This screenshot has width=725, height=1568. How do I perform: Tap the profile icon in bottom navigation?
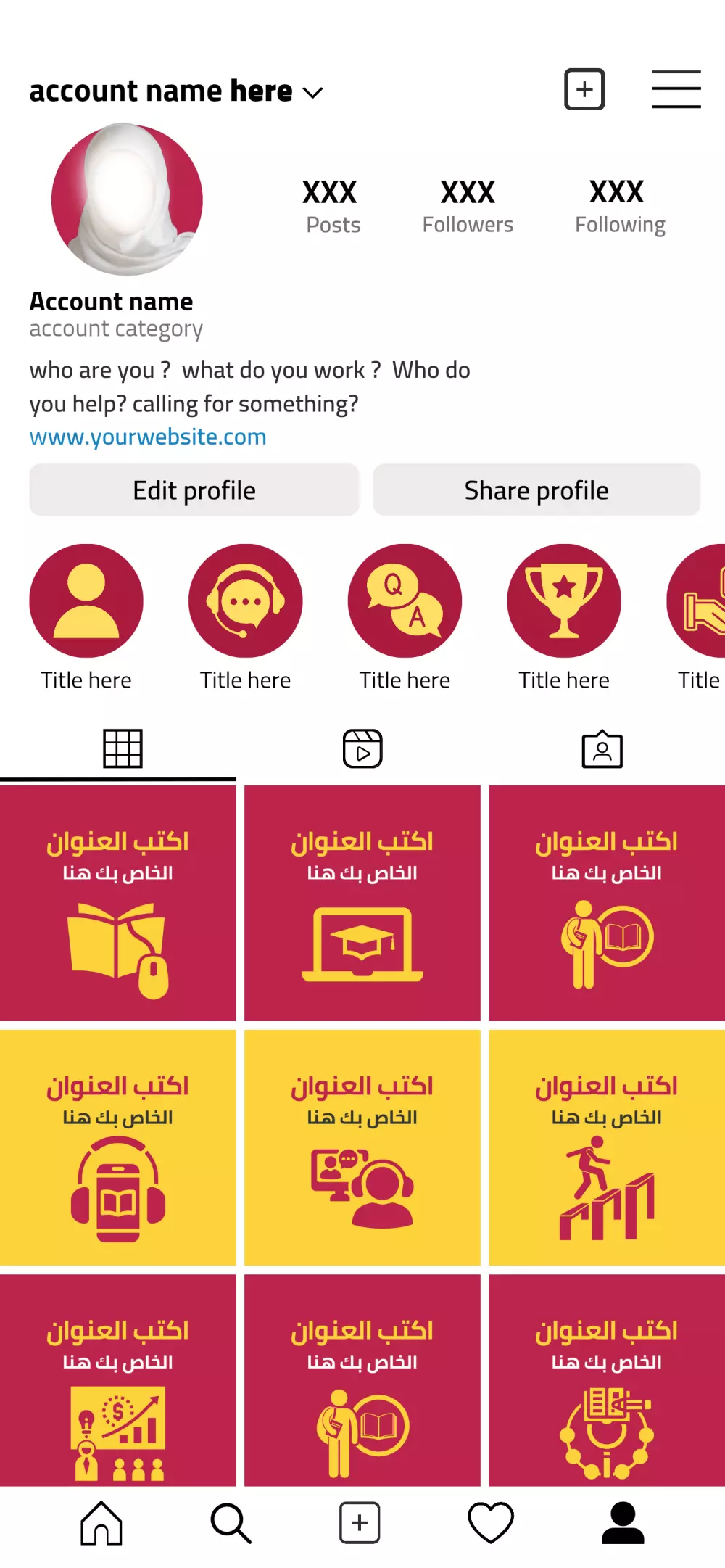pos(621,1523)
